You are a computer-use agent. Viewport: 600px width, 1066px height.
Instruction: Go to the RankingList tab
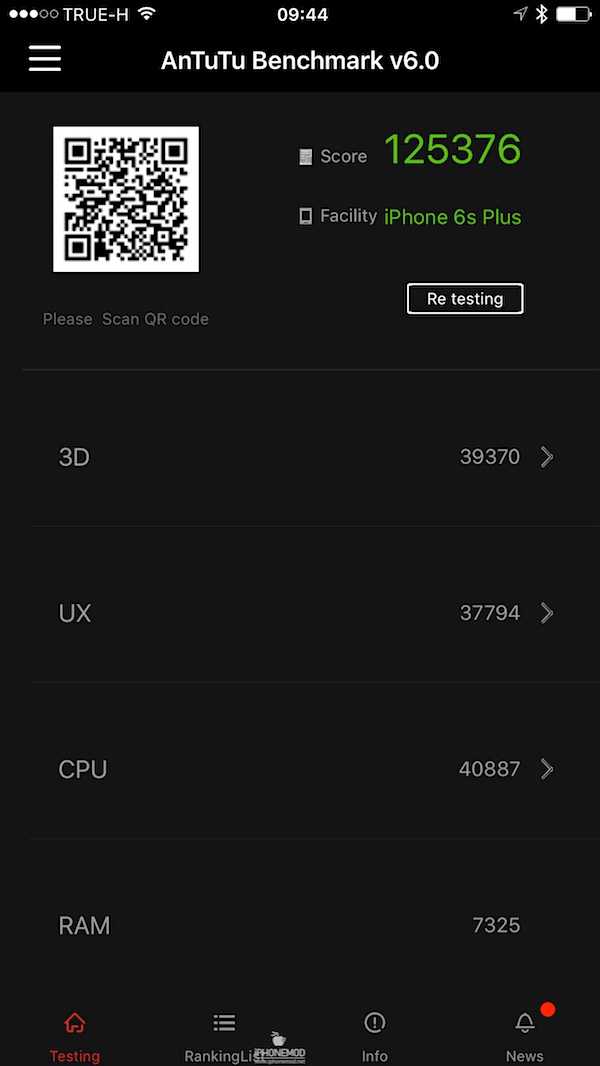coord(224,1036)
